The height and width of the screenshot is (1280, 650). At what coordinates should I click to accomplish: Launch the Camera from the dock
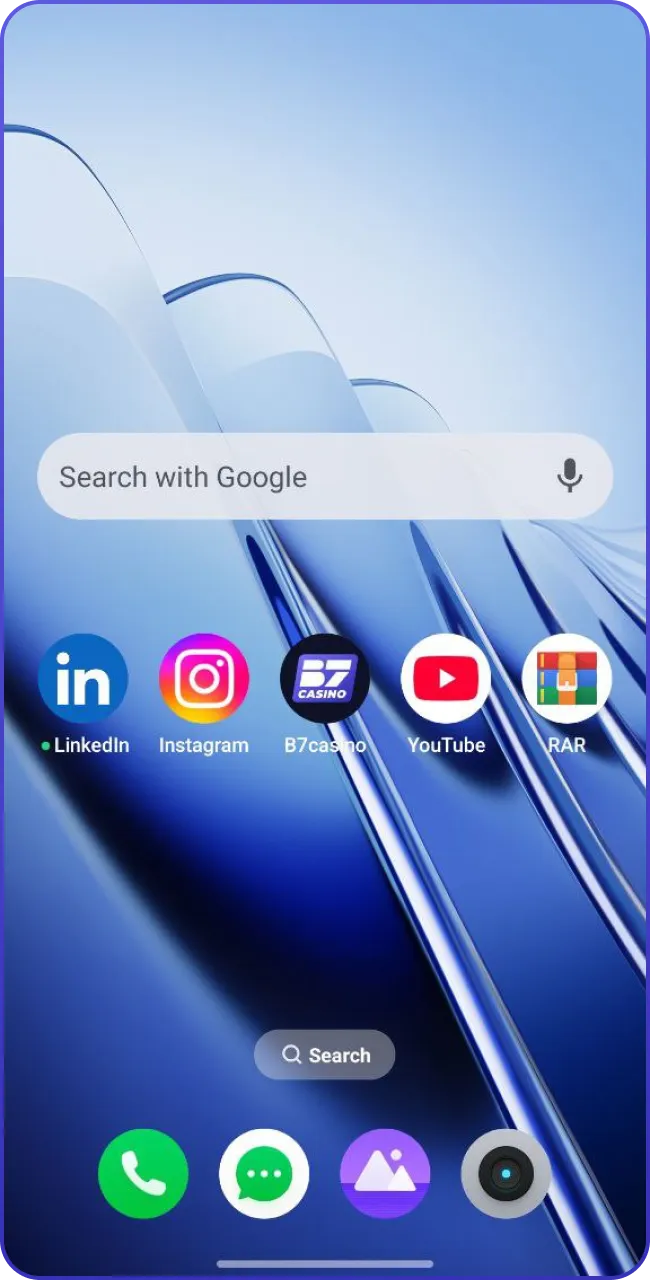coord(506,1174)
